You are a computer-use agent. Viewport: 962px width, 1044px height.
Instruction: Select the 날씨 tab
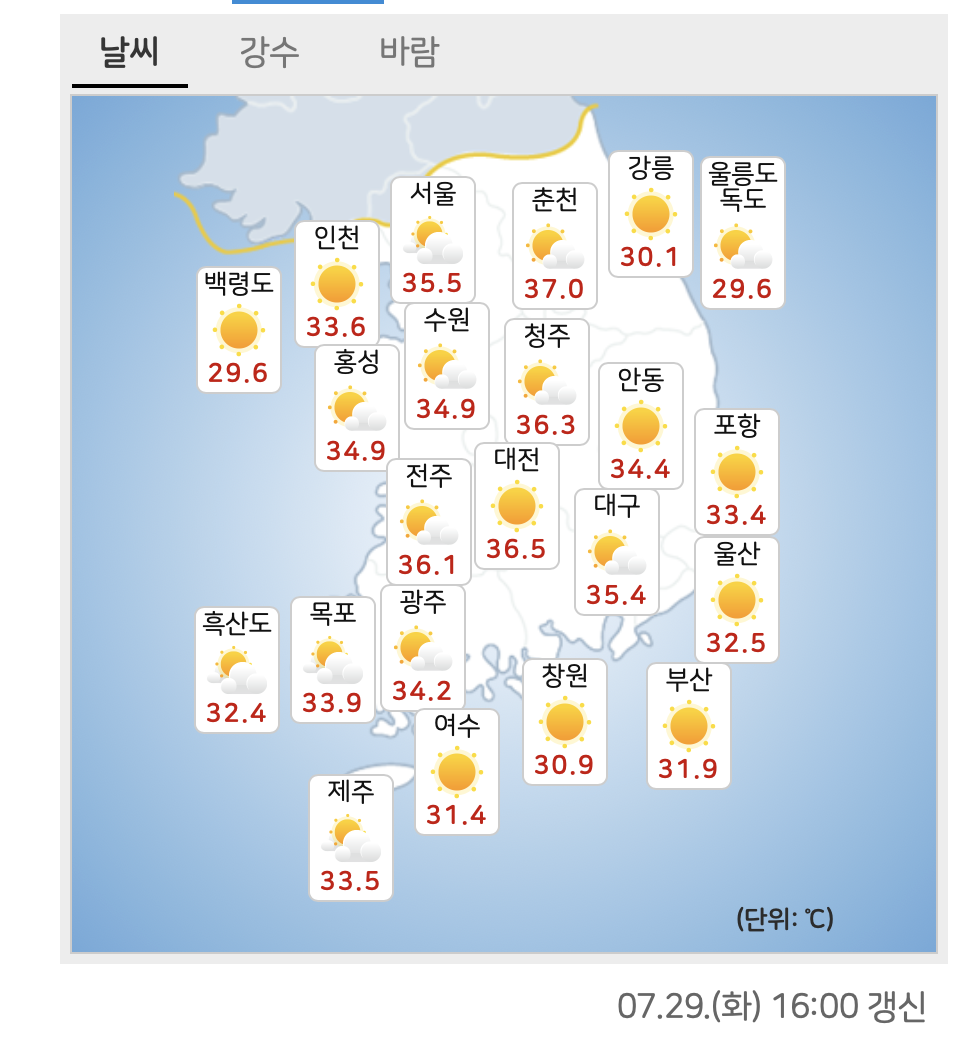129,52
